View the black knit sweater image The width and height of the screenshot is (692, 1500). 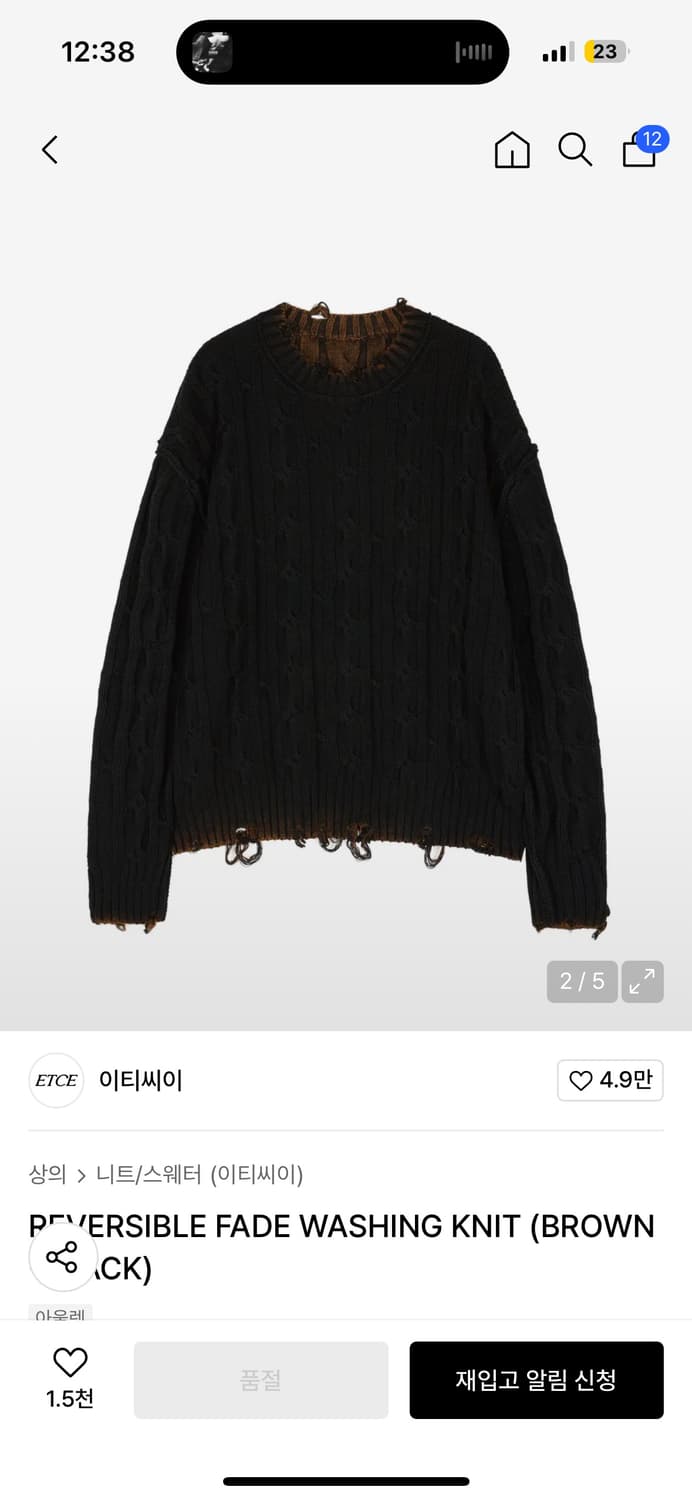(x=346, y=610)
